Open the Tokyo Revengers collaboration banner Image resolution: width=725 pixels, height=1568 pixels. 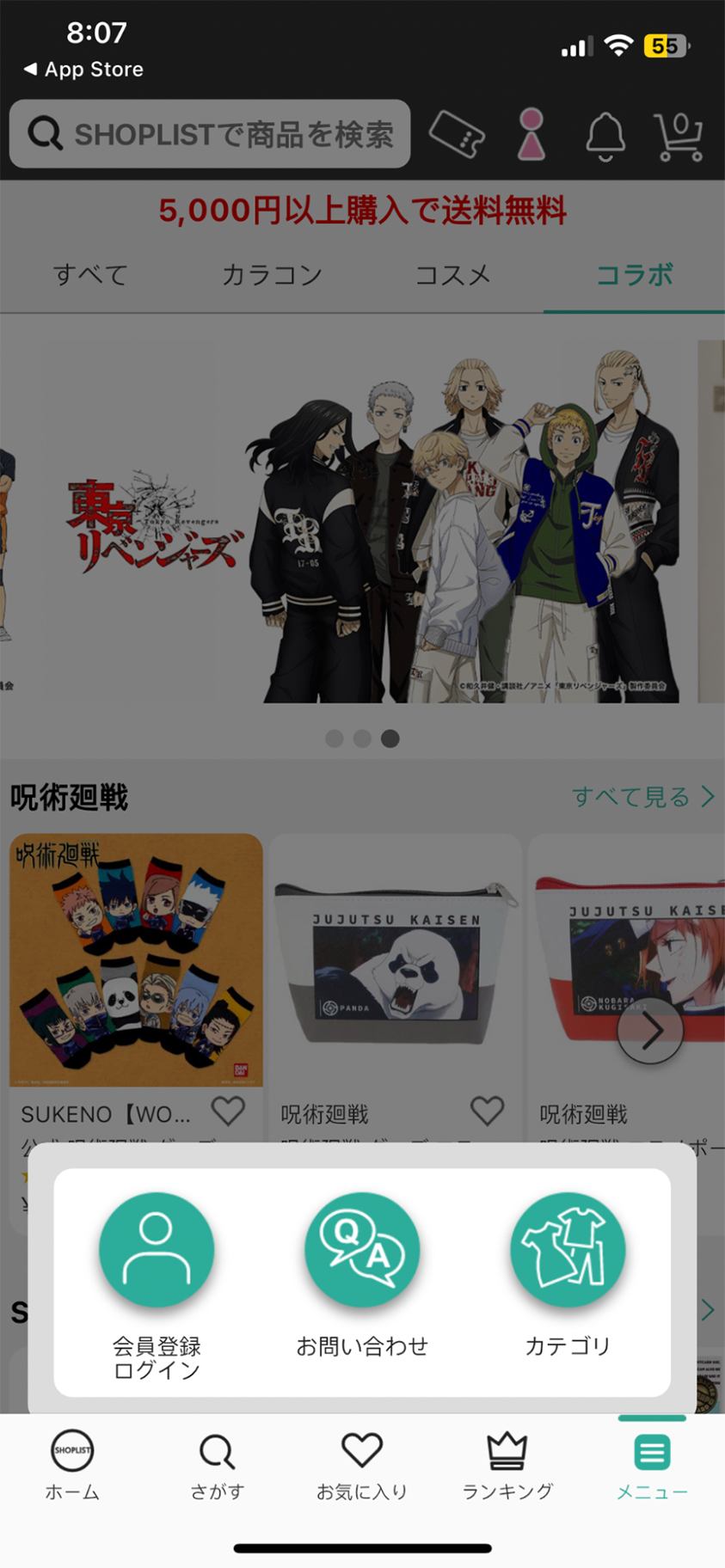(x=361, y=524)
